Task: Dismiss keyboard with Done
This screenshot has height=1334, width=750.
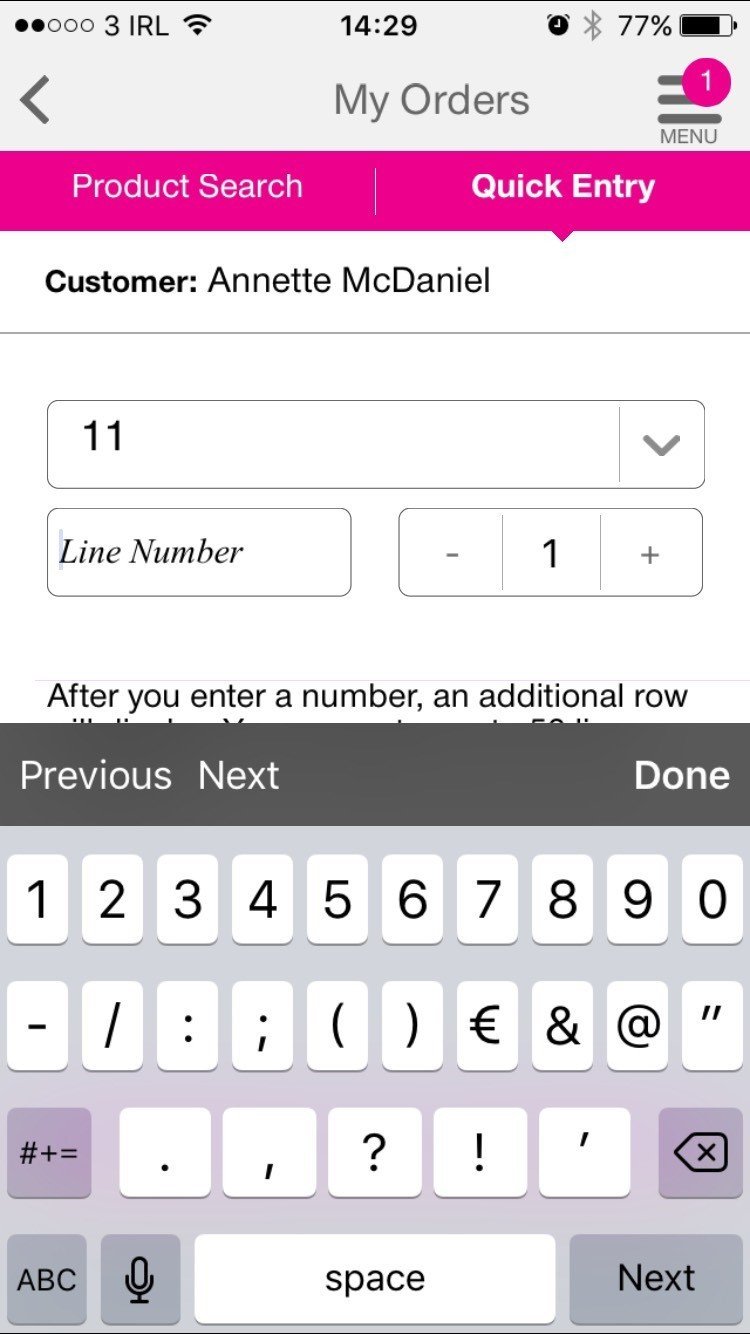Action: (x=682, y=775)
